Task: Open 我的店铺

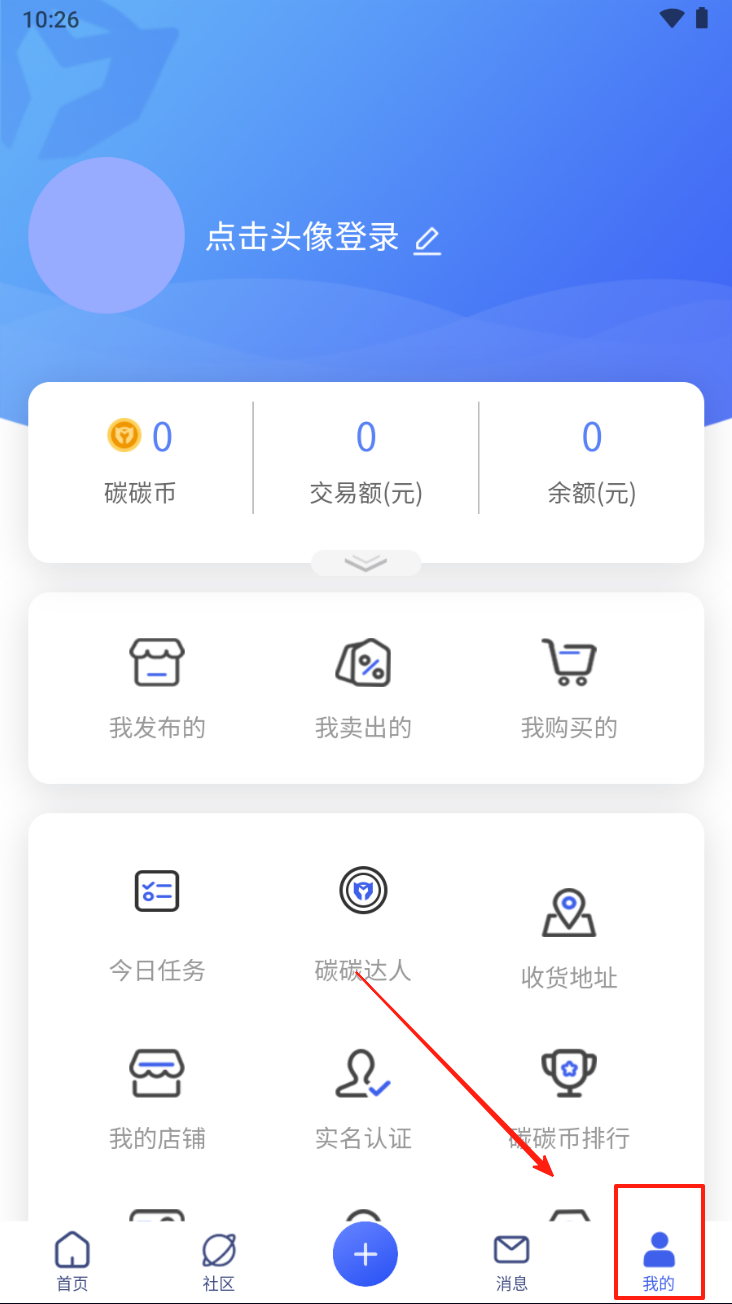Action: (x=157, y=1099)
